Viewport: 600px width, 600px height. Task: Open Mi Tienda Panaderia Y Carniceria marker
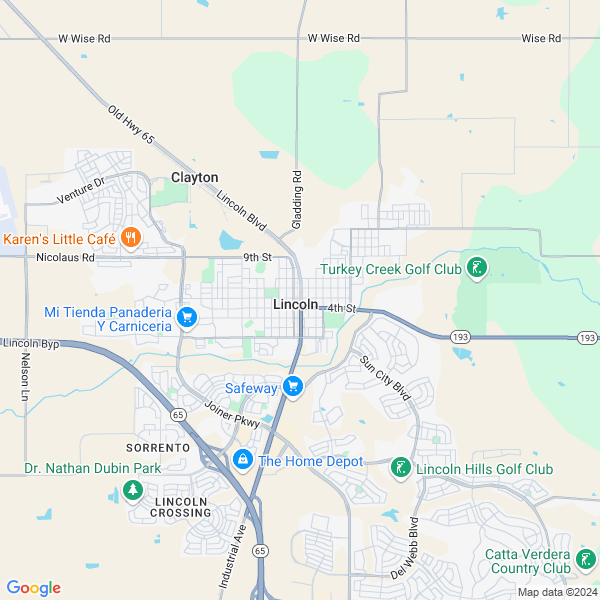(x=186, y=319)
